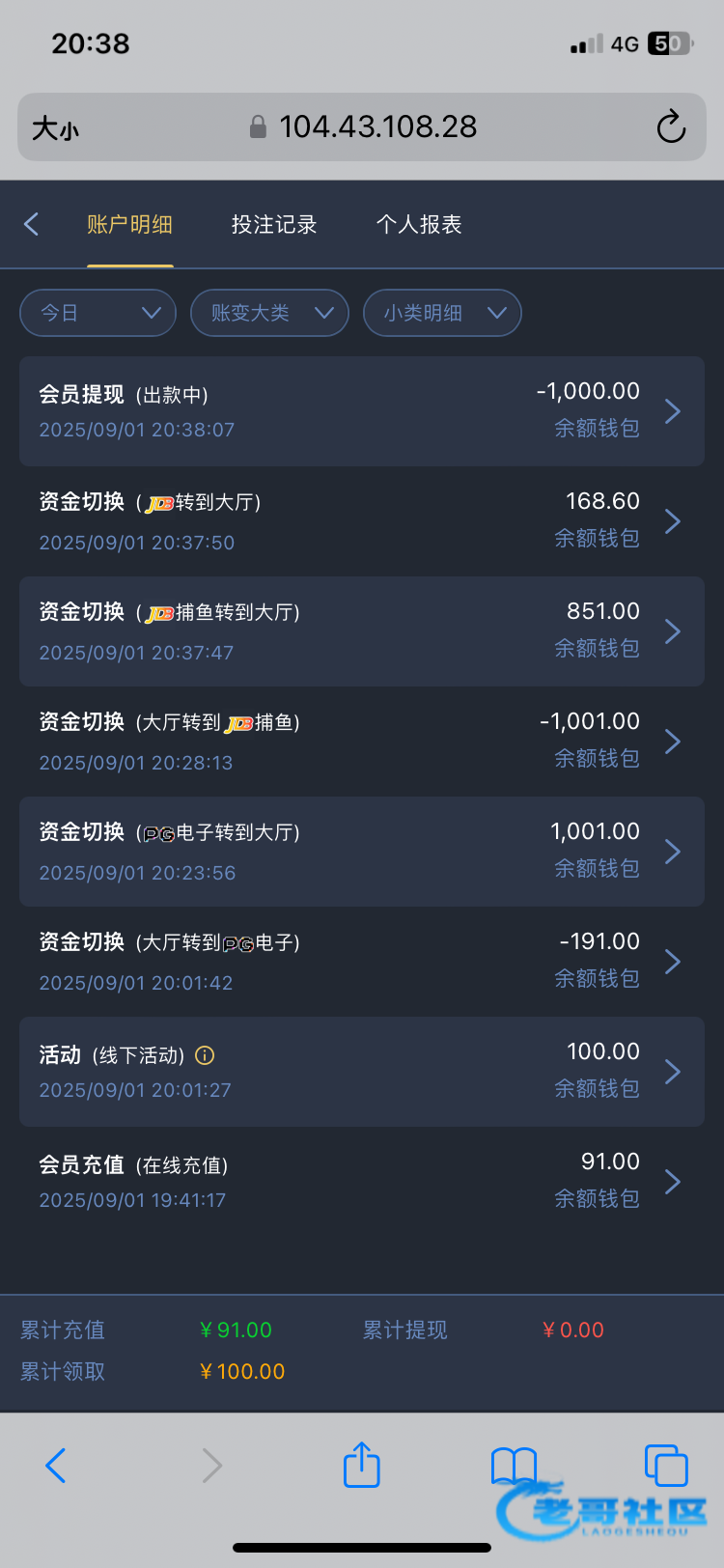This screenshot has width=724, height=1568.
Task: Switch to the 投注记录 tab
Action: click(274, 224)
